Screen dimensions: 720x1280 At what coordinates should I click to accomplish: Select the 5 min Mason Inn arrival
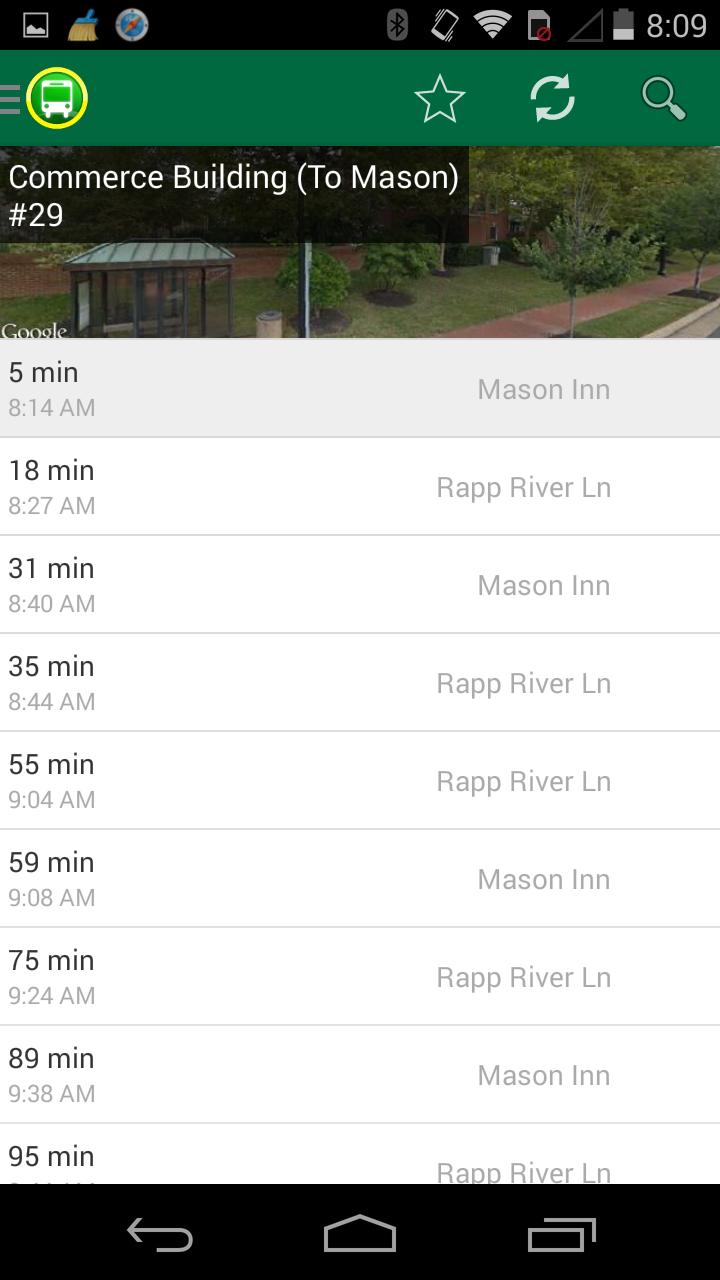coord(360,389)
